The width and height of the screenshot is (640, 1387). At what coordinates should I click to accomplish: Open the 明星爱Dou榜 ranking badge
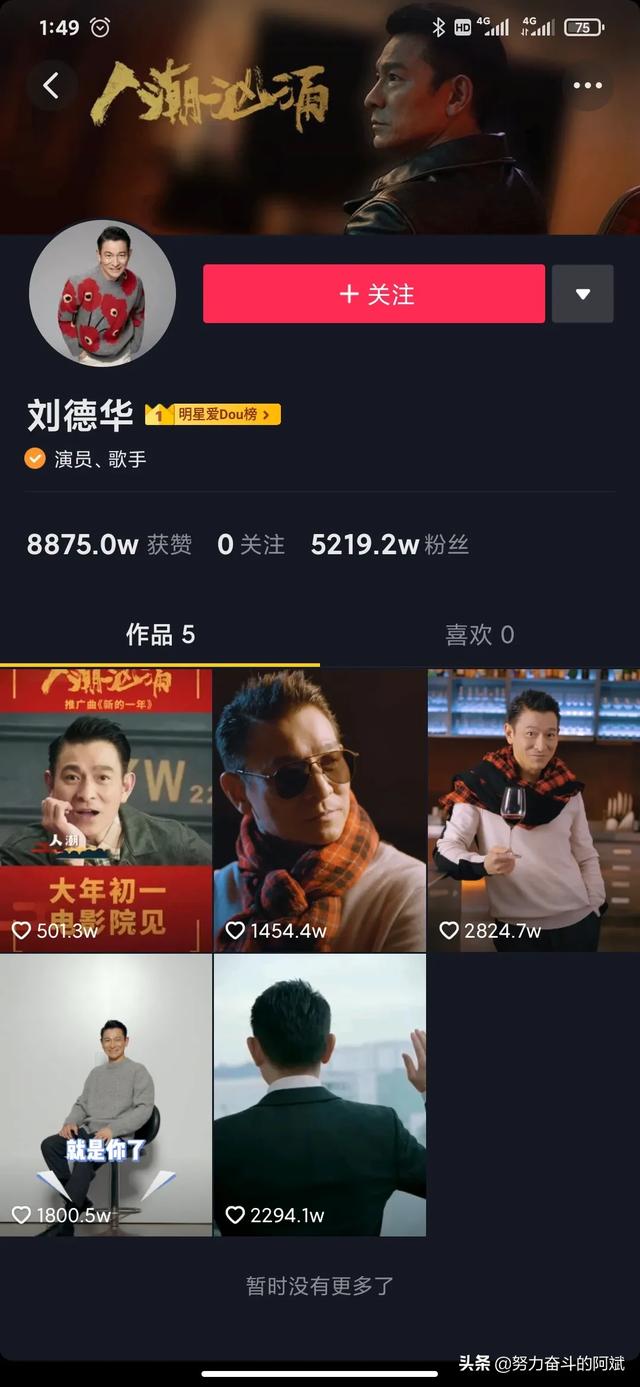213,414
